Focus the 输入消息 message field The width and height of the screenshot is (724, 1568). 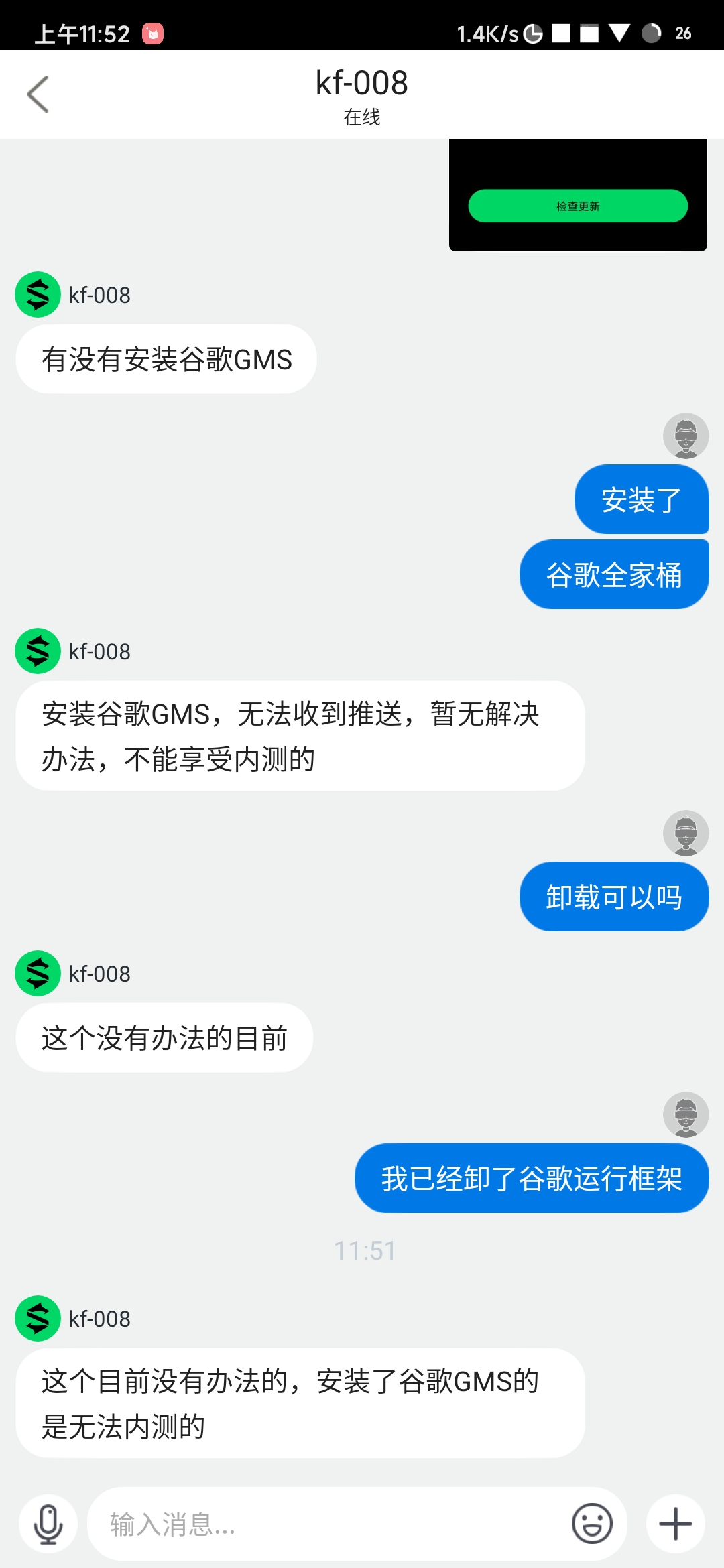tap(328, 1524)
